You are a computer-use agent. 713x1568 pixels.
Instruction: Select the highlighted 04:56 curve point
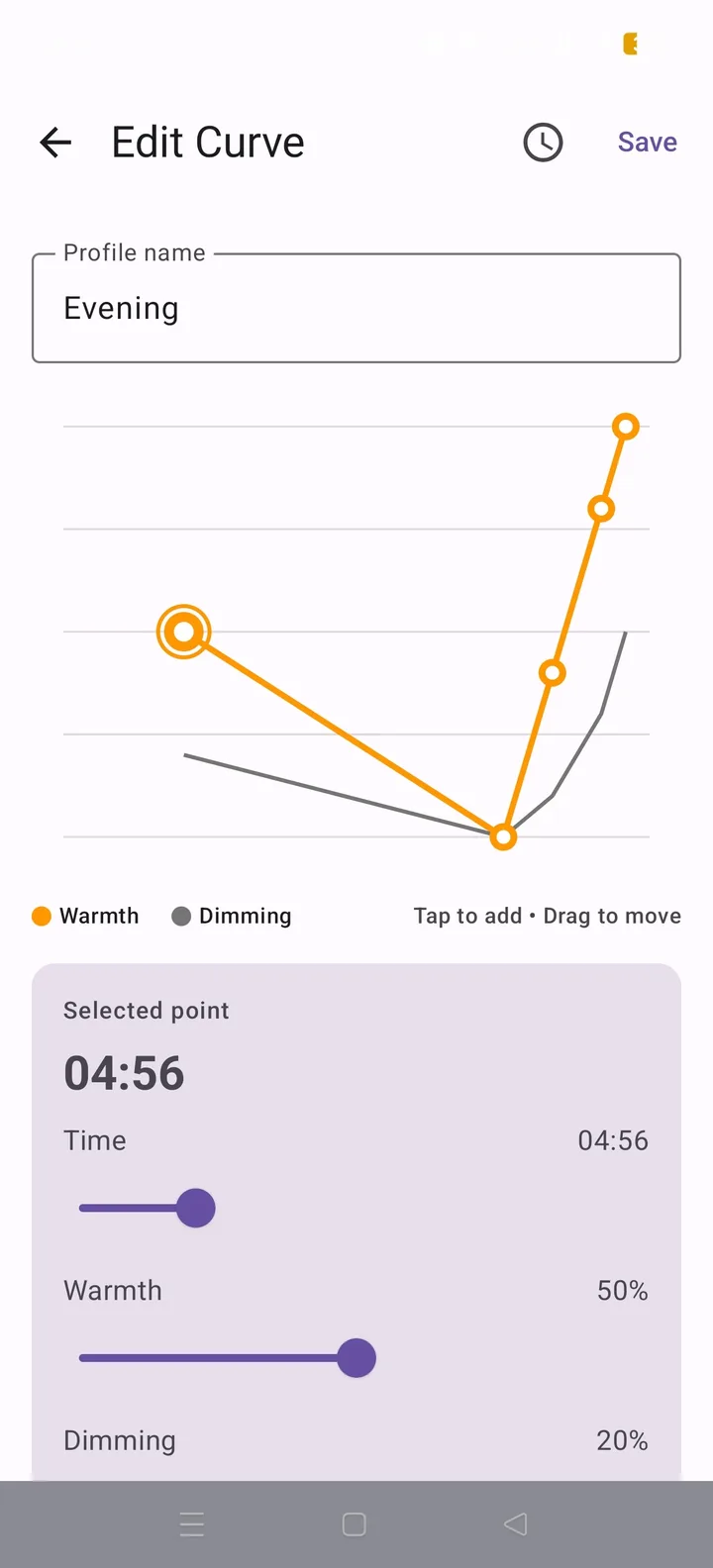point(184,632)
